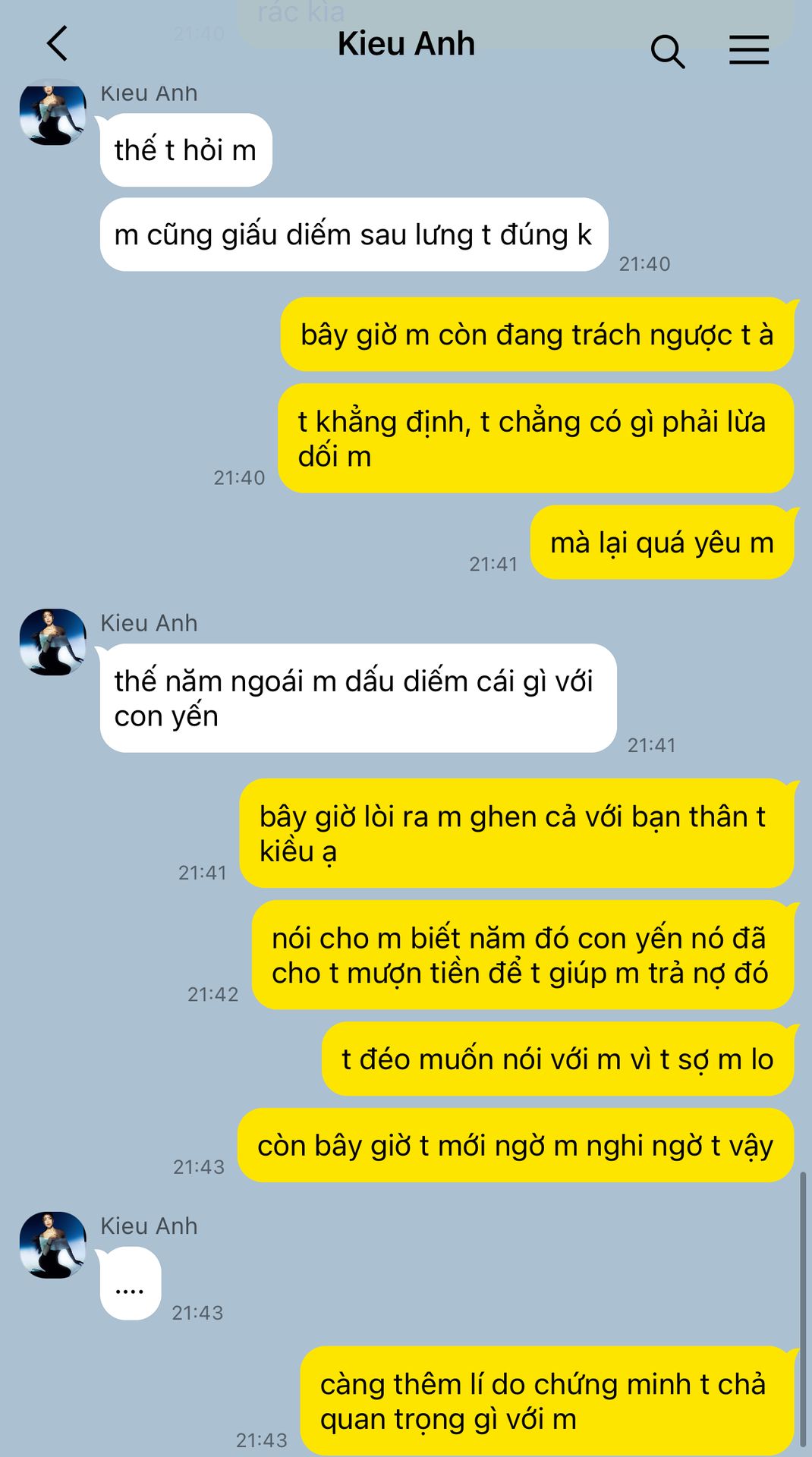Screen dimensions: 812x1457
Task: Go back from Kieu Anh chat
Action: [x=58, y=43]
